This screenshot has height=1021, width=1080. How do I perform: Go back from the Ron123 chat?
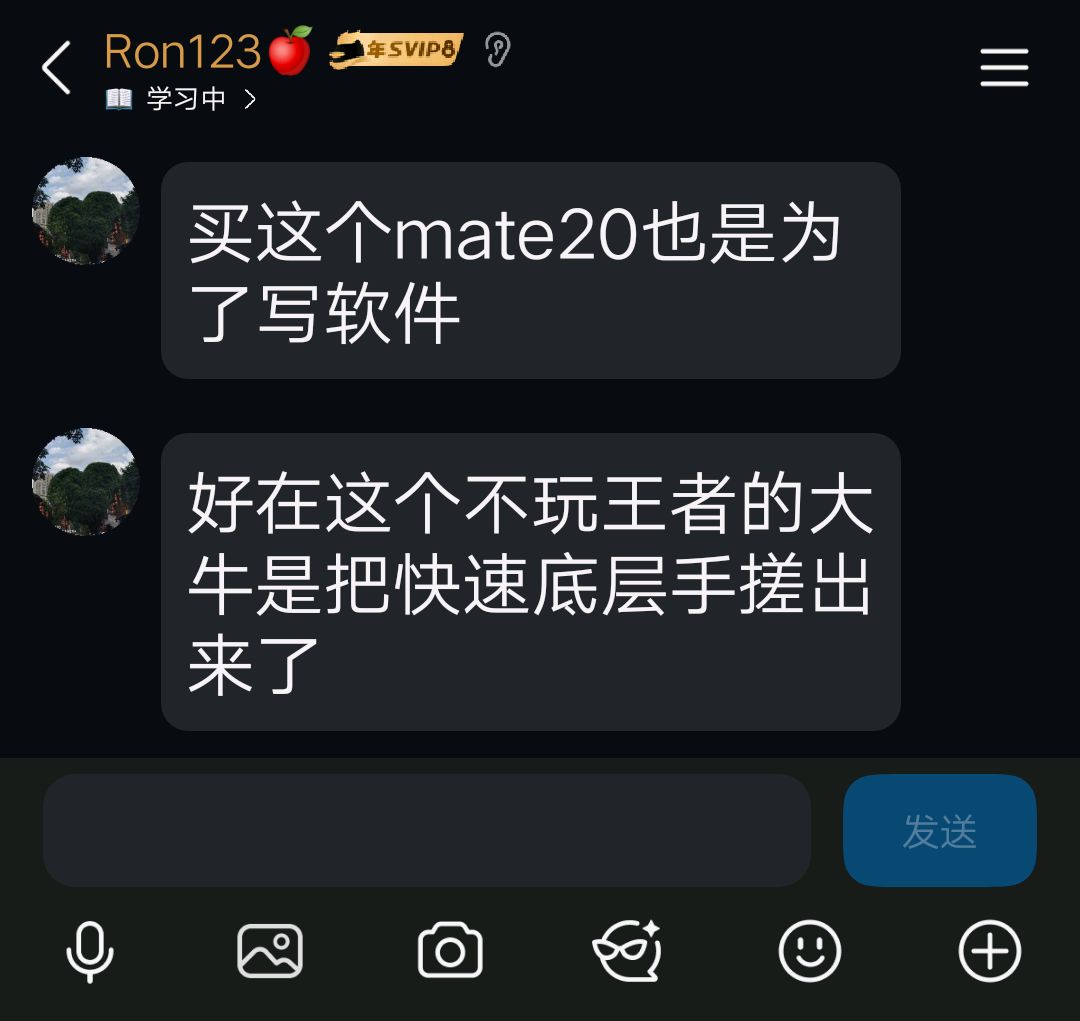(x=57, y=68)
